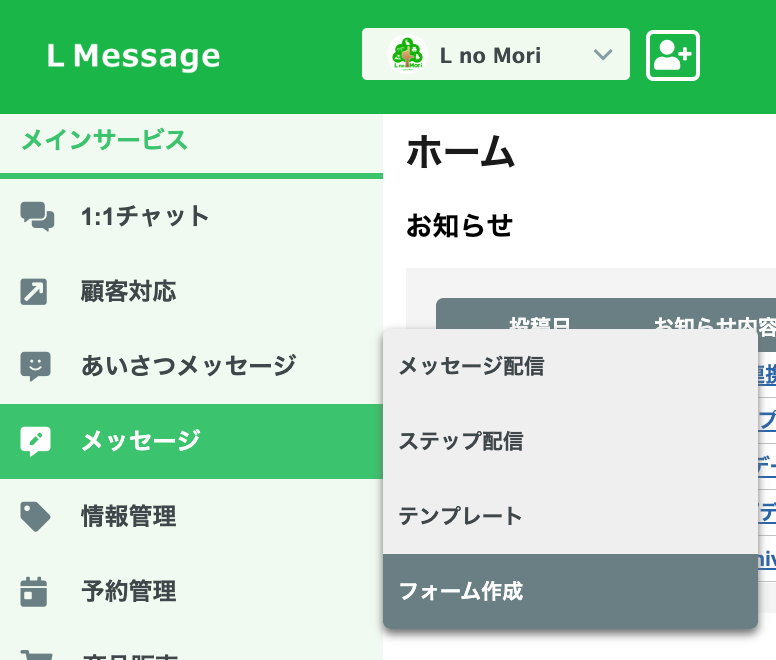Open the L no Mori account dropdown
Image resolution: width=776 pixels, height=660 pixels.
(x=495, y=55)
